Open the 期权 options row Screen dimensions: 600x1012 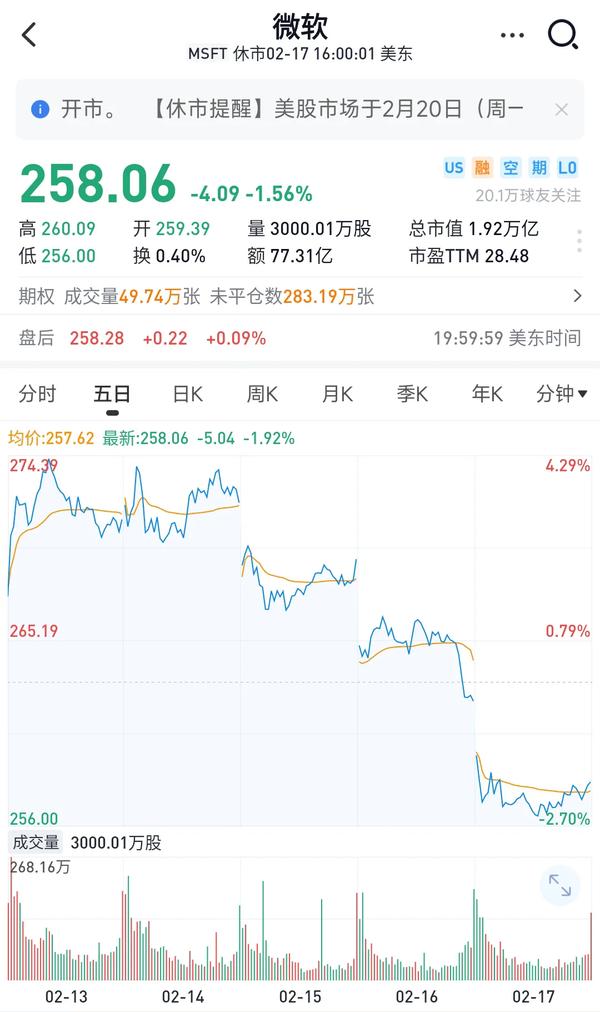300,296
